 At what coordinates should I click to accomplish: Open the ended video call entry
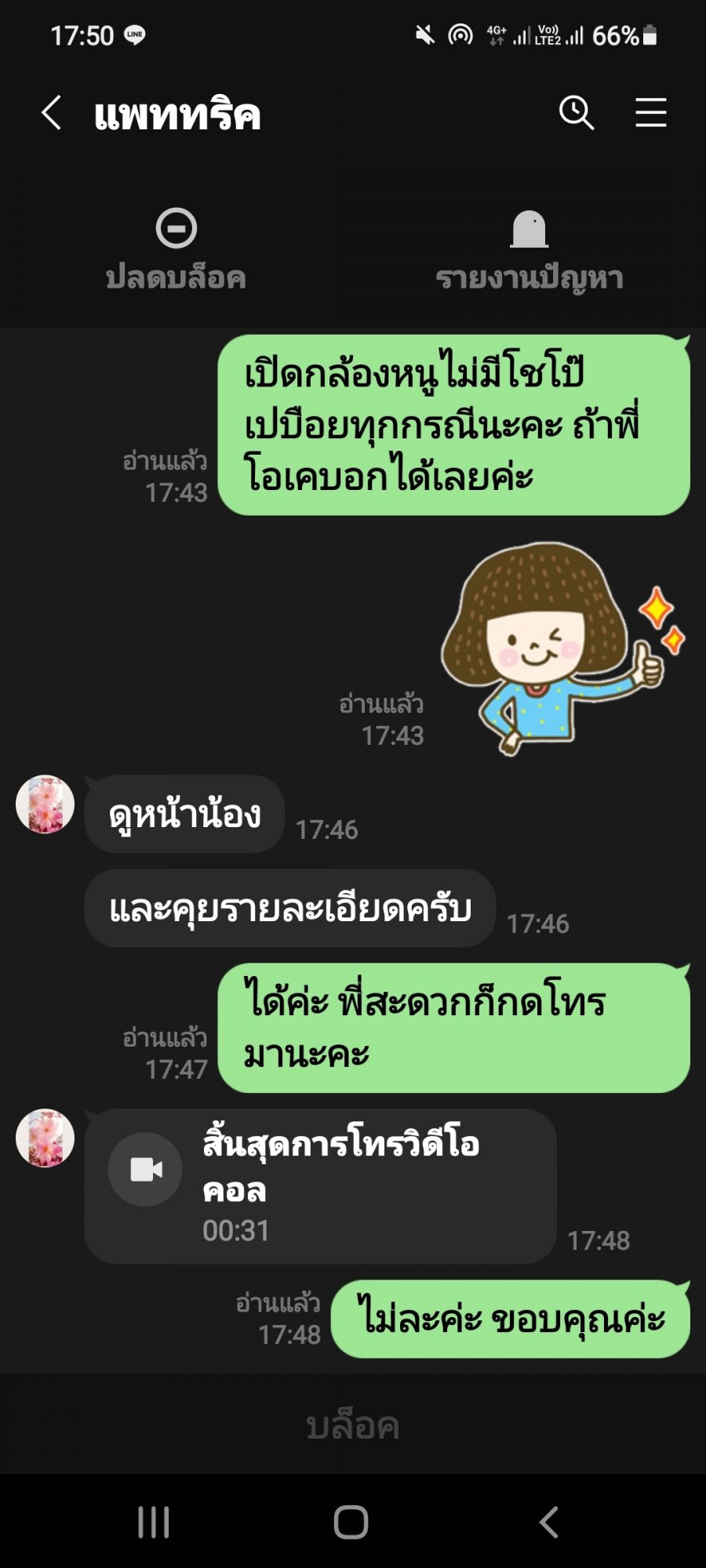click(x=320, y=1185)
